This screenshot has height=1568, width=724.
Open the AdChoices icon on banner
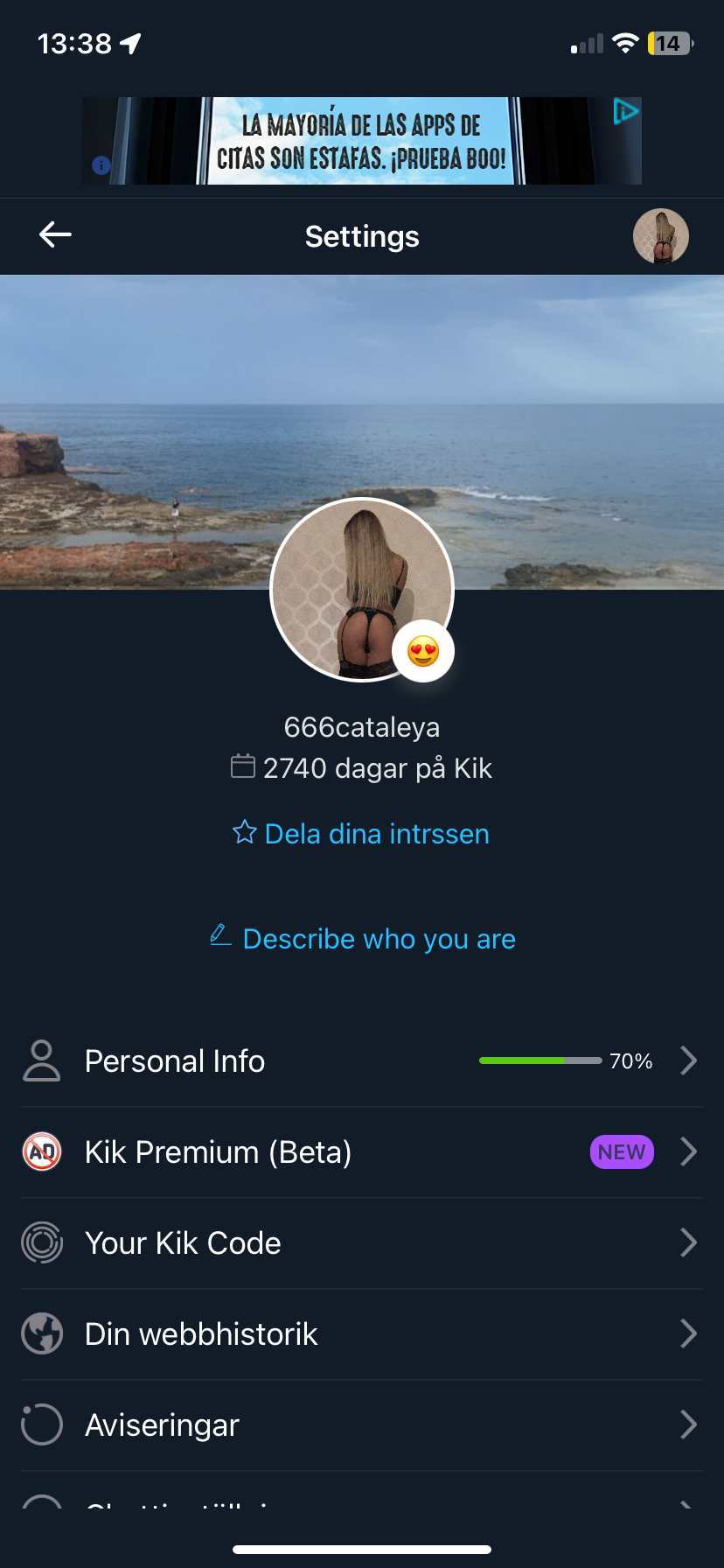(x=626, y=111)
